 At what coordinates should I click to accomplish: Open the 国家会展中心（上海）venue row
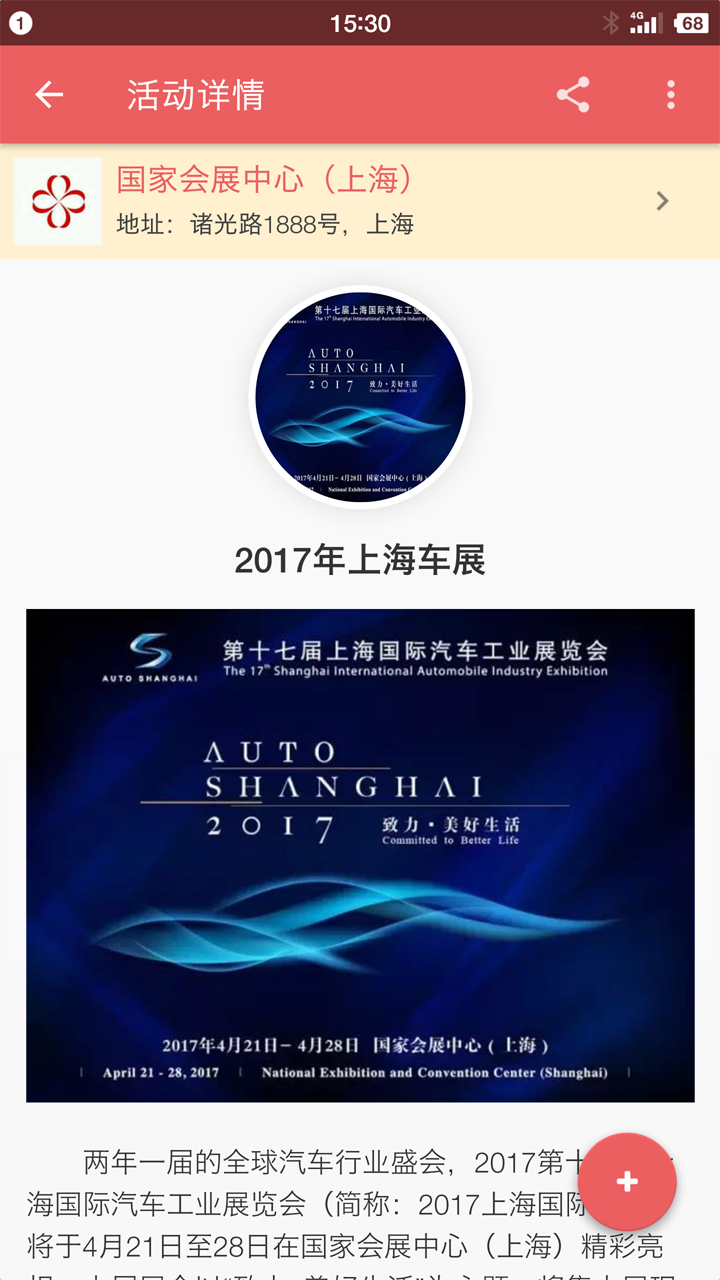pyautogui.click(x=360, y=201)
